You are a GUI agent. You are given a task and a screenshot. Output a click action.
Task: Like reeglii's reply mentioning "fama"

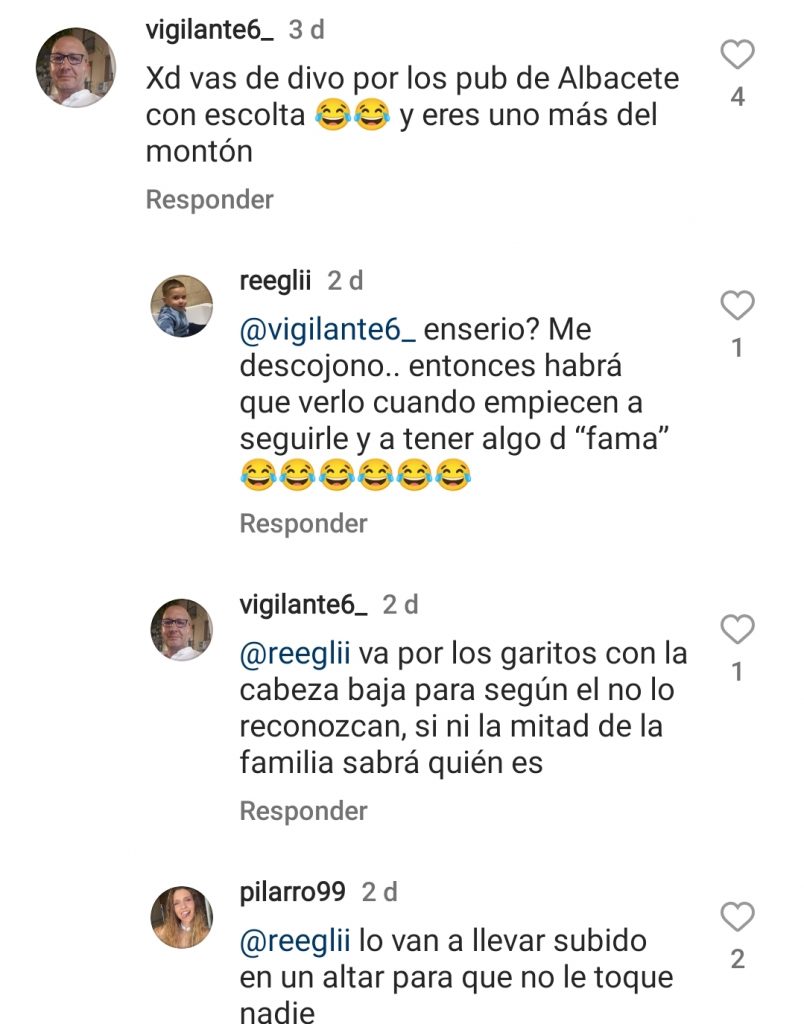coord(737,305)
